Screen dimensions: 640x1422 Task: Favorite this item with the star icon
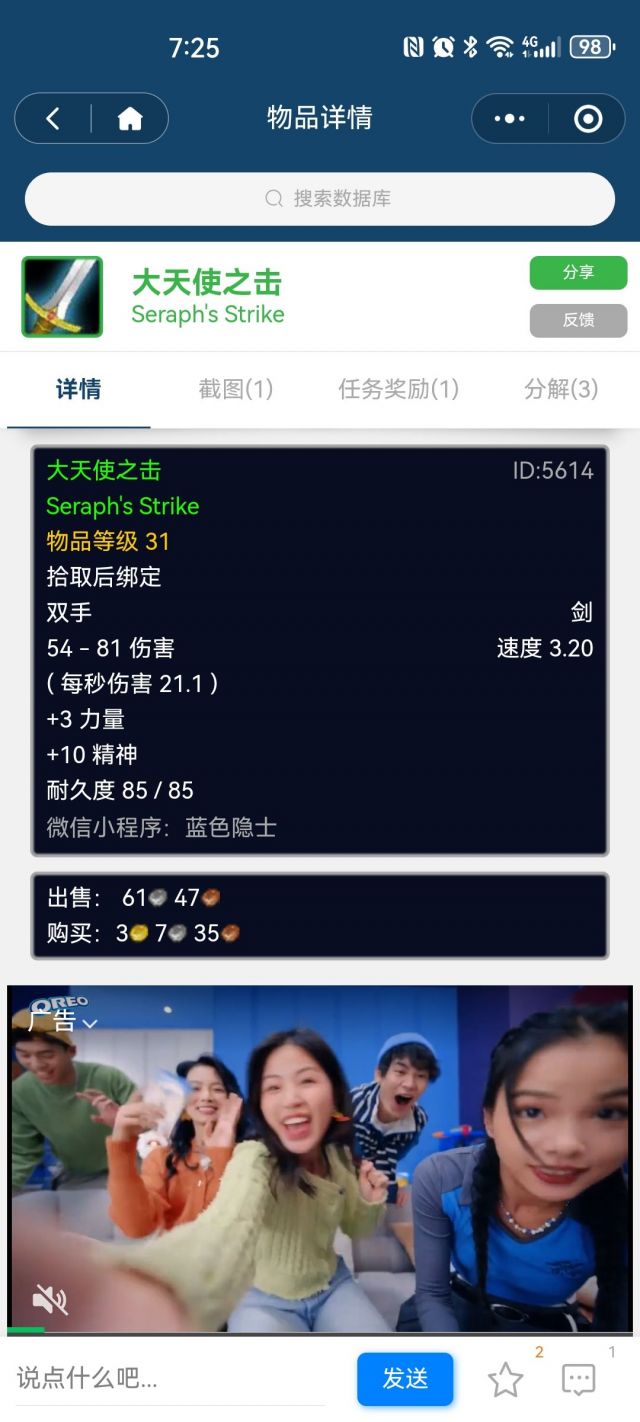coord(505,1381)
